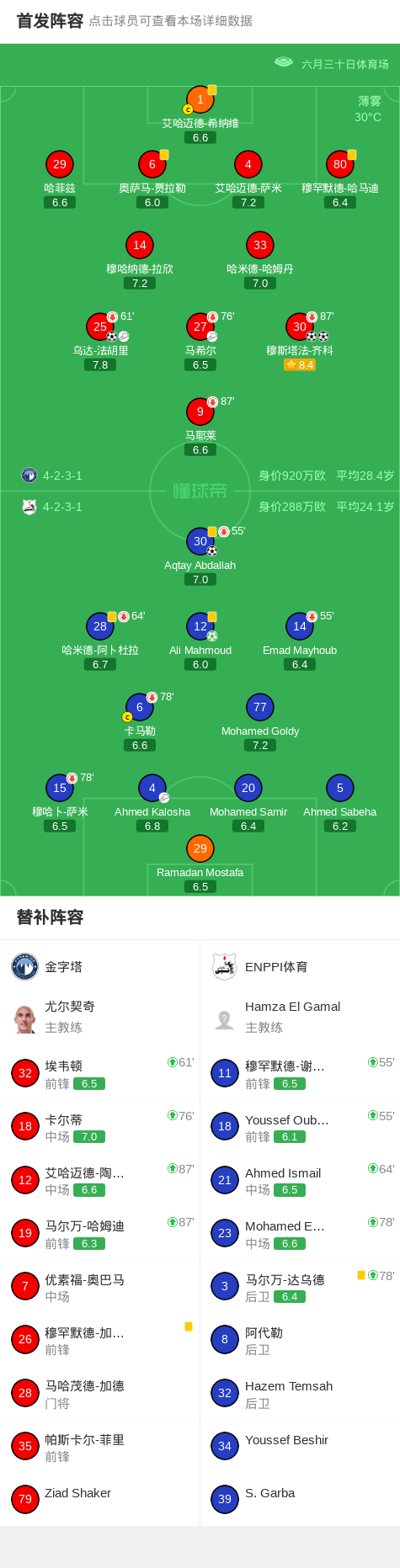The image size is (400, 1568).
Task: Open substitute 埃韦顿 number 32
Action: click(100, 1073)
